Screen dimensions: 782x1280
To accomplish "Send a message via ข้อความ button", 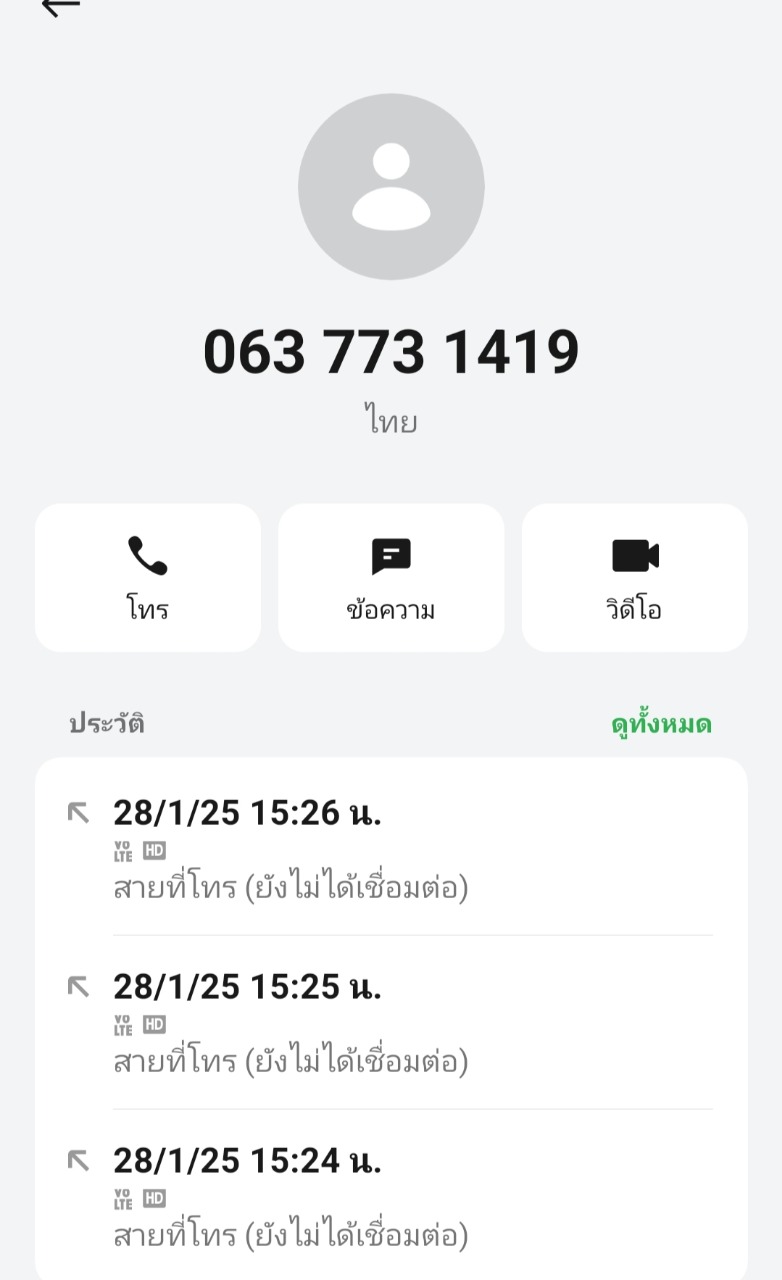I will [391, 577].
